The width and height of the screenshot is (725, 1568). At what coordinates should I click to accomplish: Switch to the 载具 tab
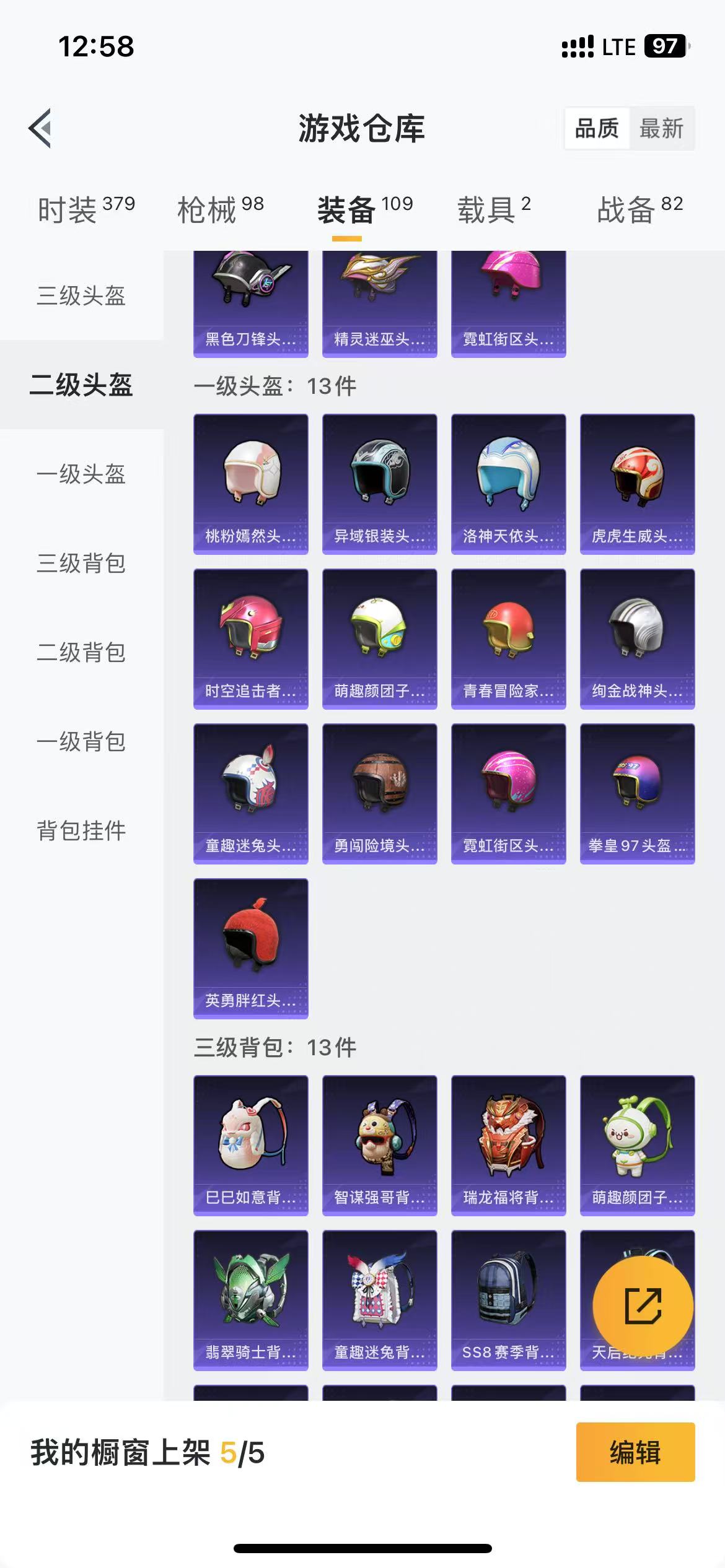(x=494, y=209)
